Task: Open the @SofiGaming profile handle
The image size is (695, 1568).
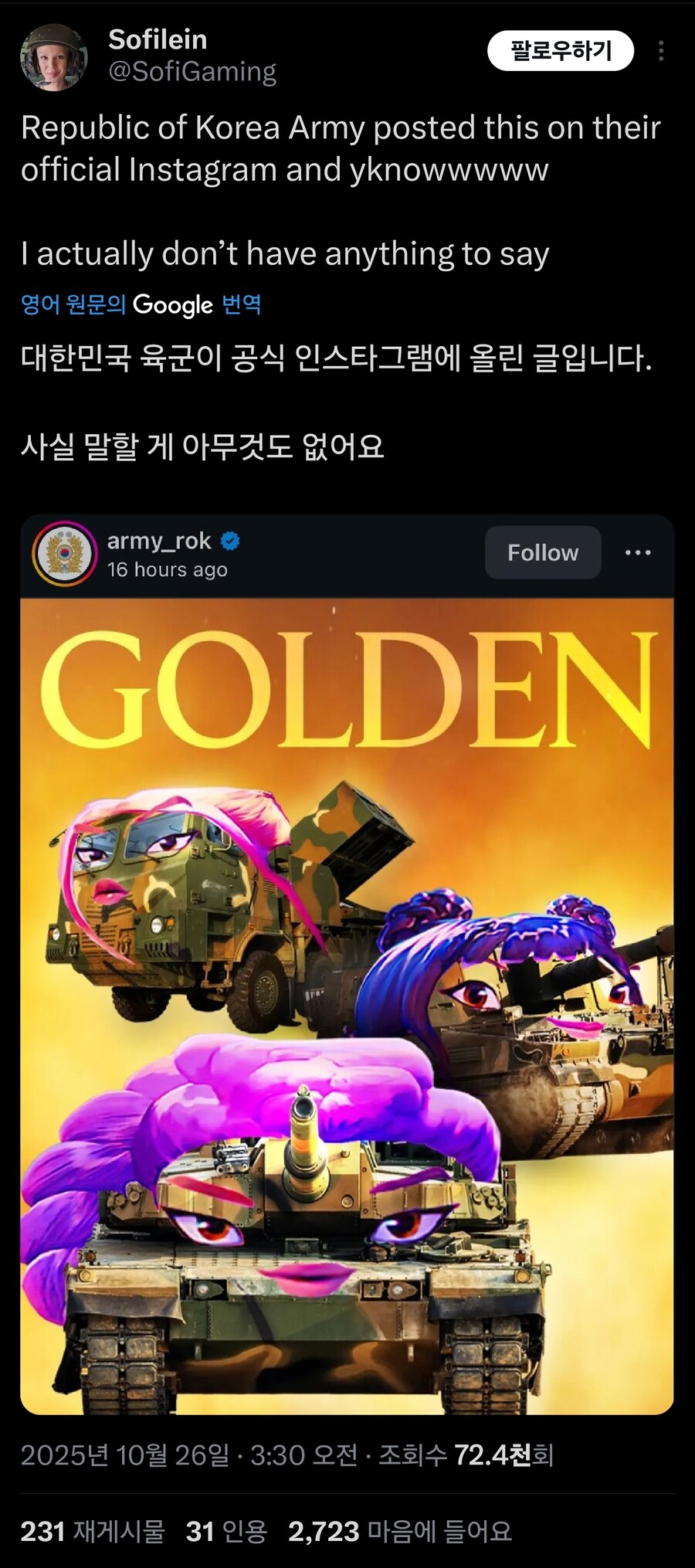Action: [192, 72]
